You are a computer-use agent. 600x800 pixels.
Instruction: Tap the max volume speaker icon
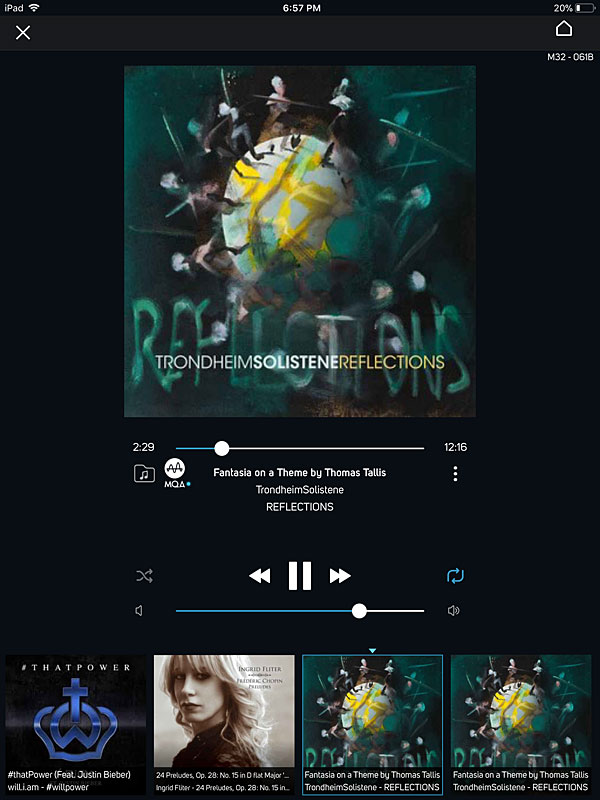click(455, 610)
